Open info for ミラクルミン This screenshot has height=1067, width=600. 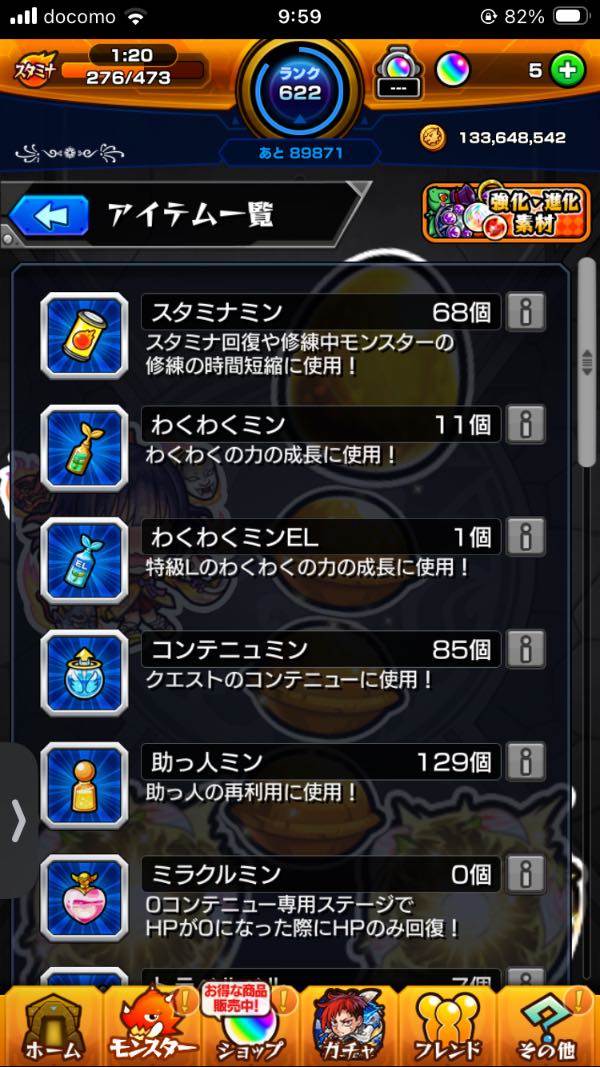coord(525,875)
